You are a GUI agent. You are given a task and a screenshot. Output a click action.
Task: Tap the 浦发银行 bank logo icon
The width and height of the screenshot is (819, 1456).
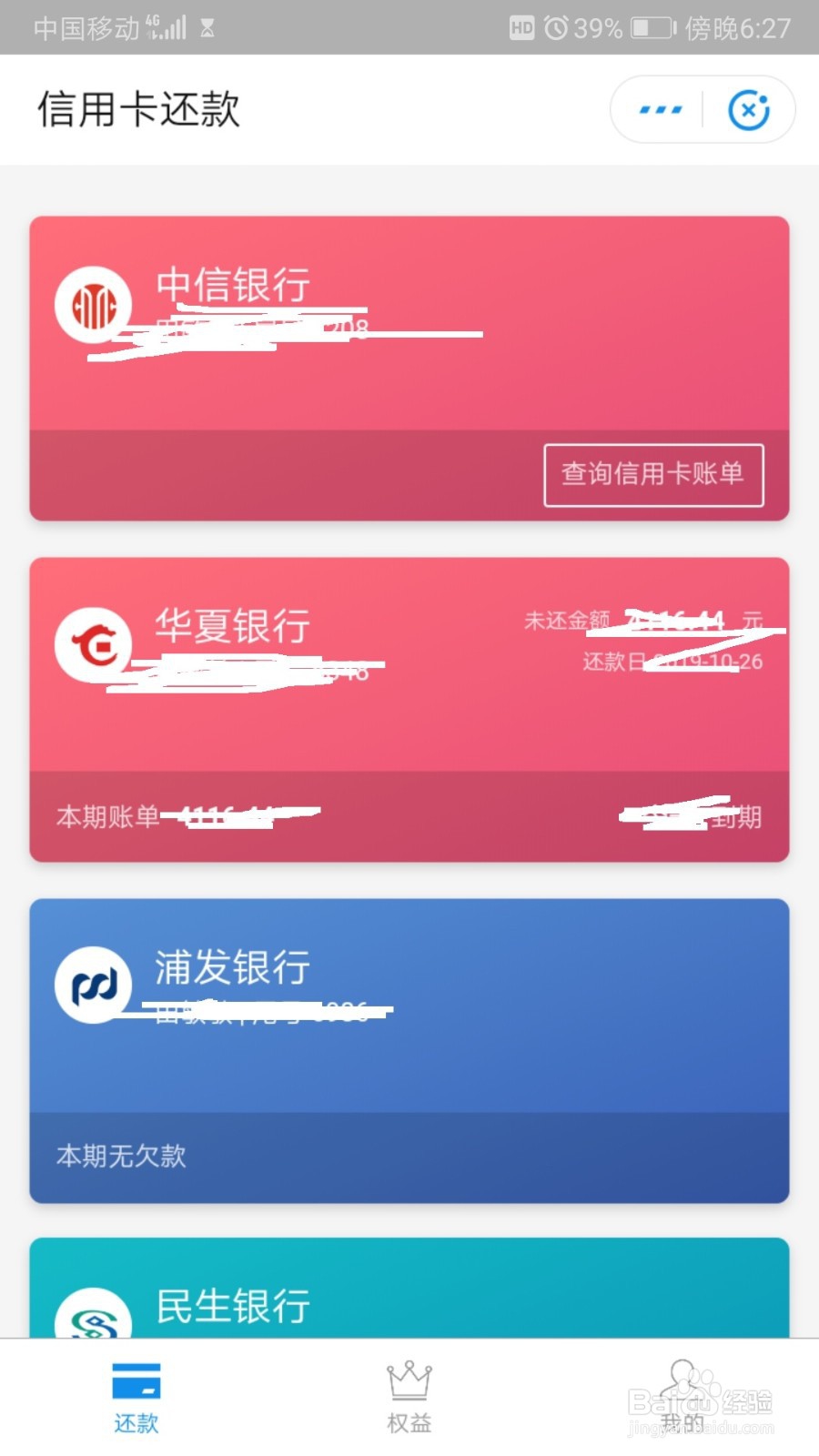(94, 986)
